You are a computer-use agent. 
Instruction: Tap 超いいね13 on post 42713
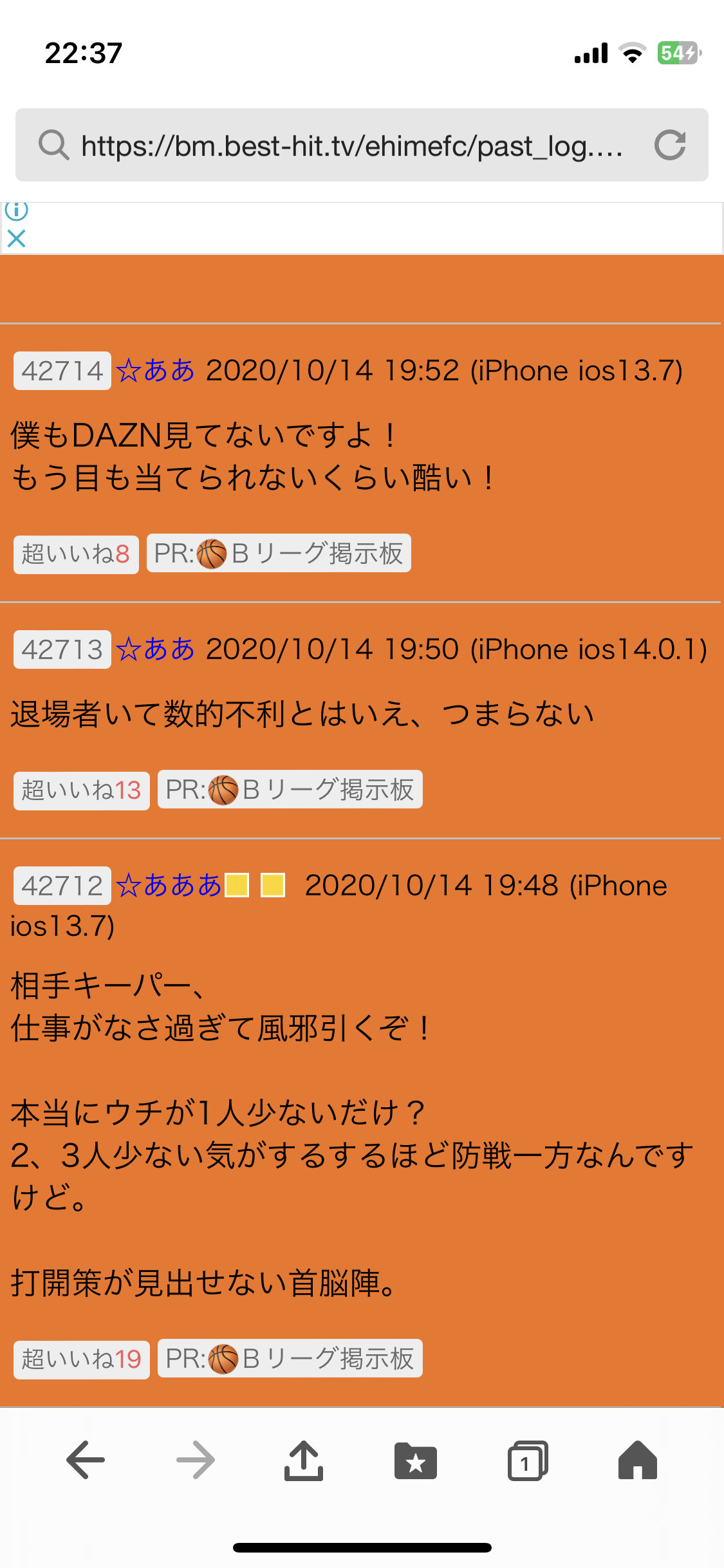click(x=82, y=790)
